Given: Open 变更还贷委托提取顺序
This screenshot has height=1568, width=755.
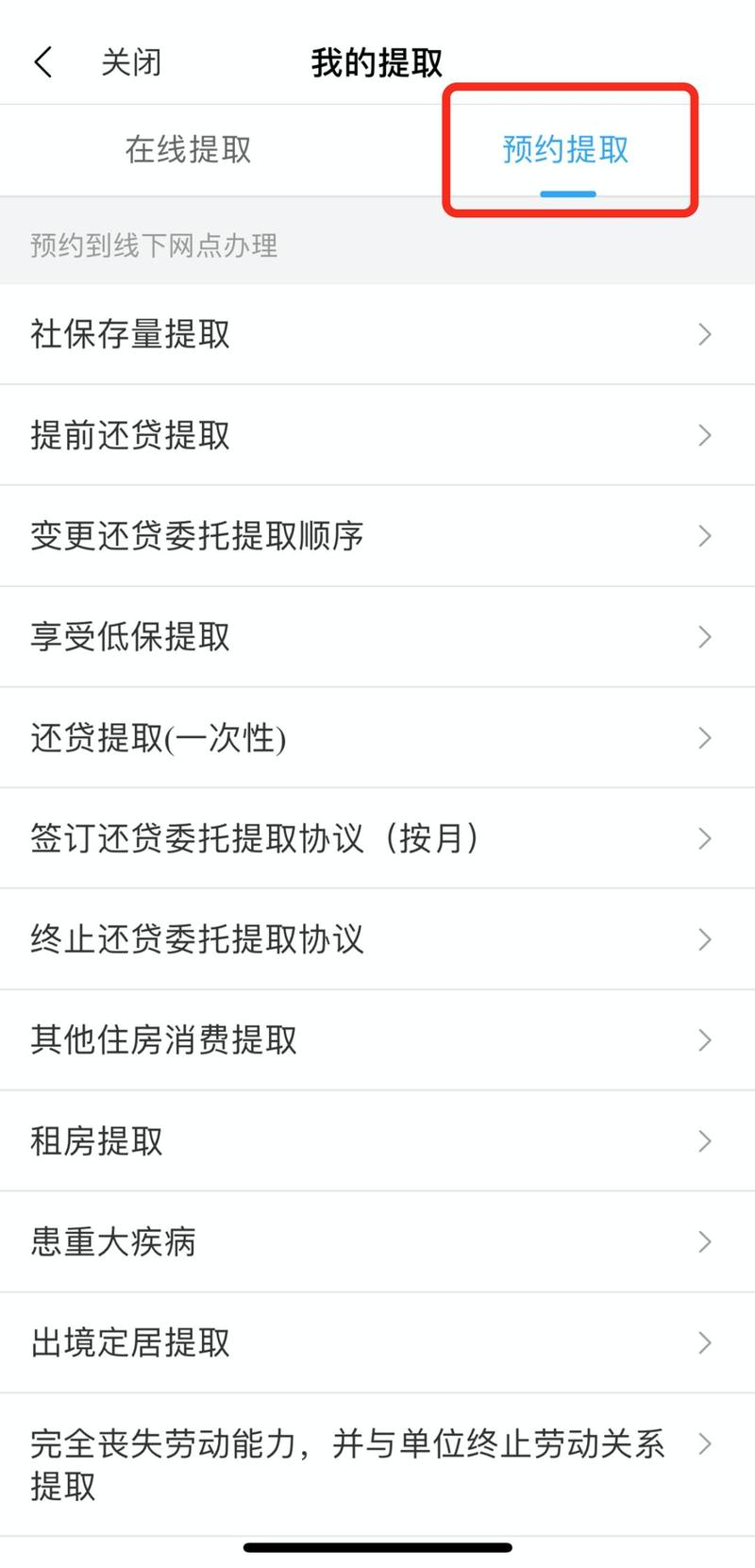Looking at the screenshot, I should tap(377, 536).
